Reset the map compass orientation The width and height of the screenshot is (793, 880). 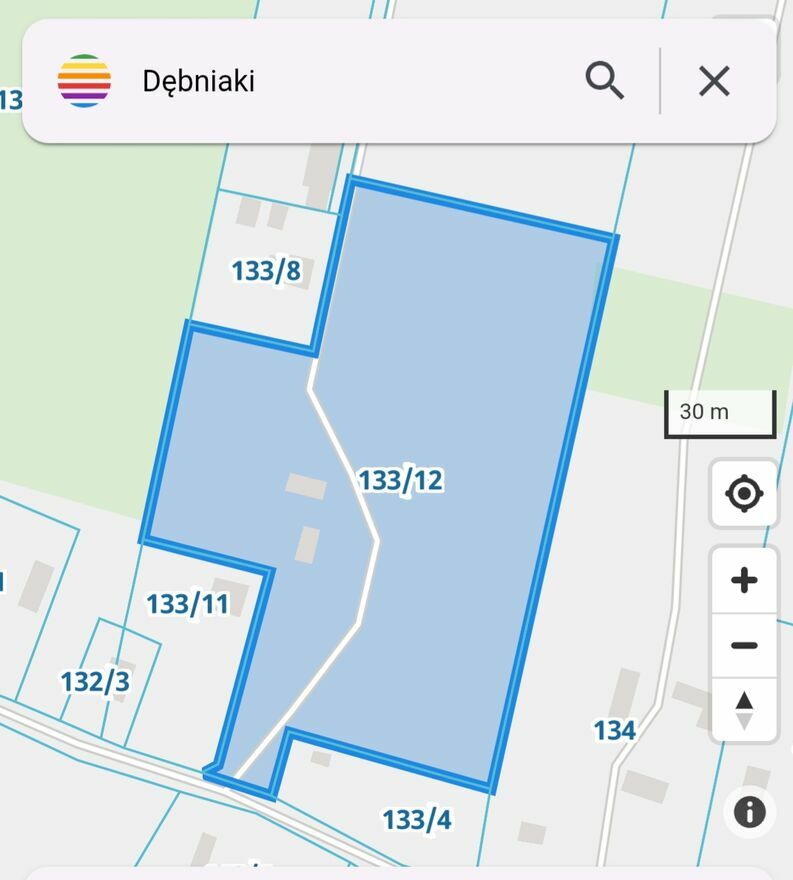click(744, 708)
